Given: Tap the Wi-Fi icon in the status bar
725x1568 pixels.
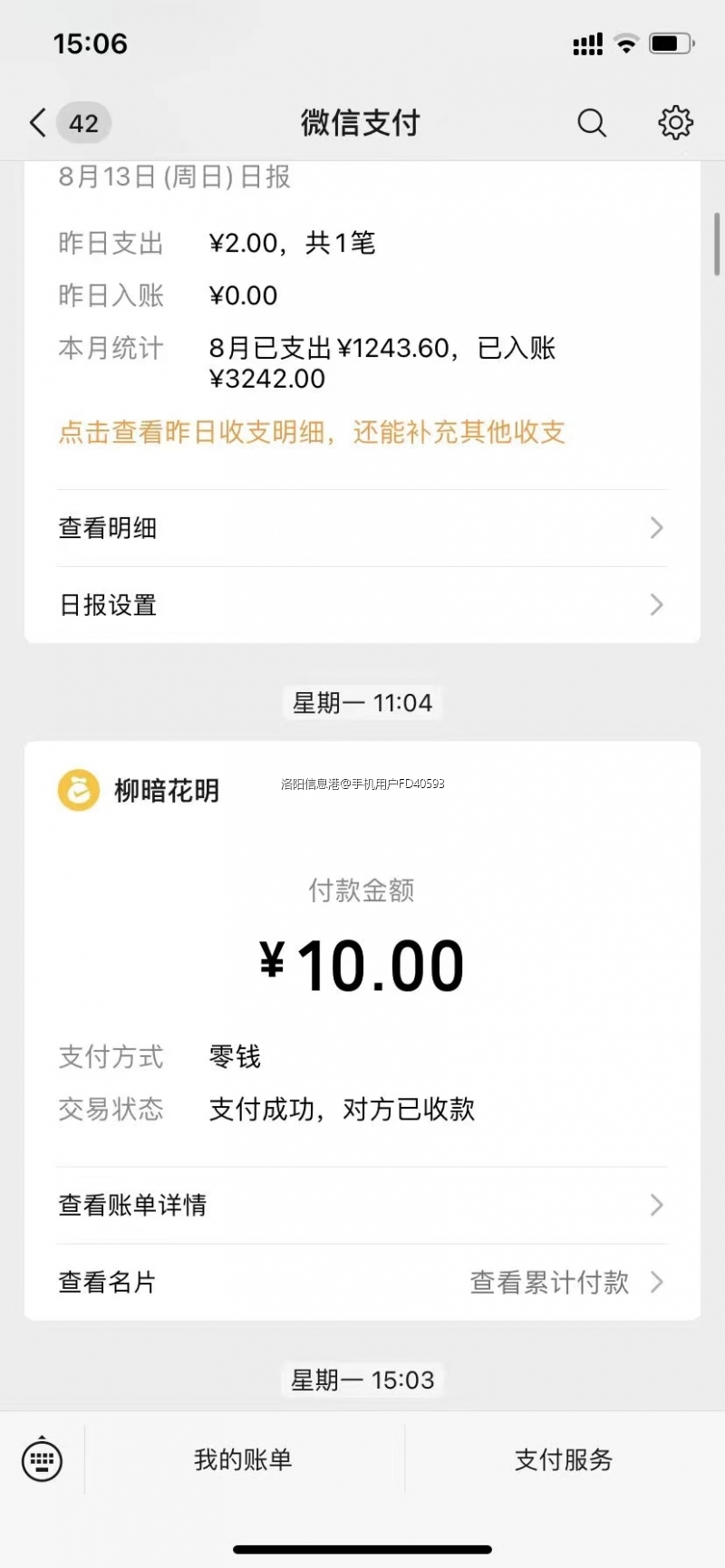Looking at the screenshot, I should [626, 43].
